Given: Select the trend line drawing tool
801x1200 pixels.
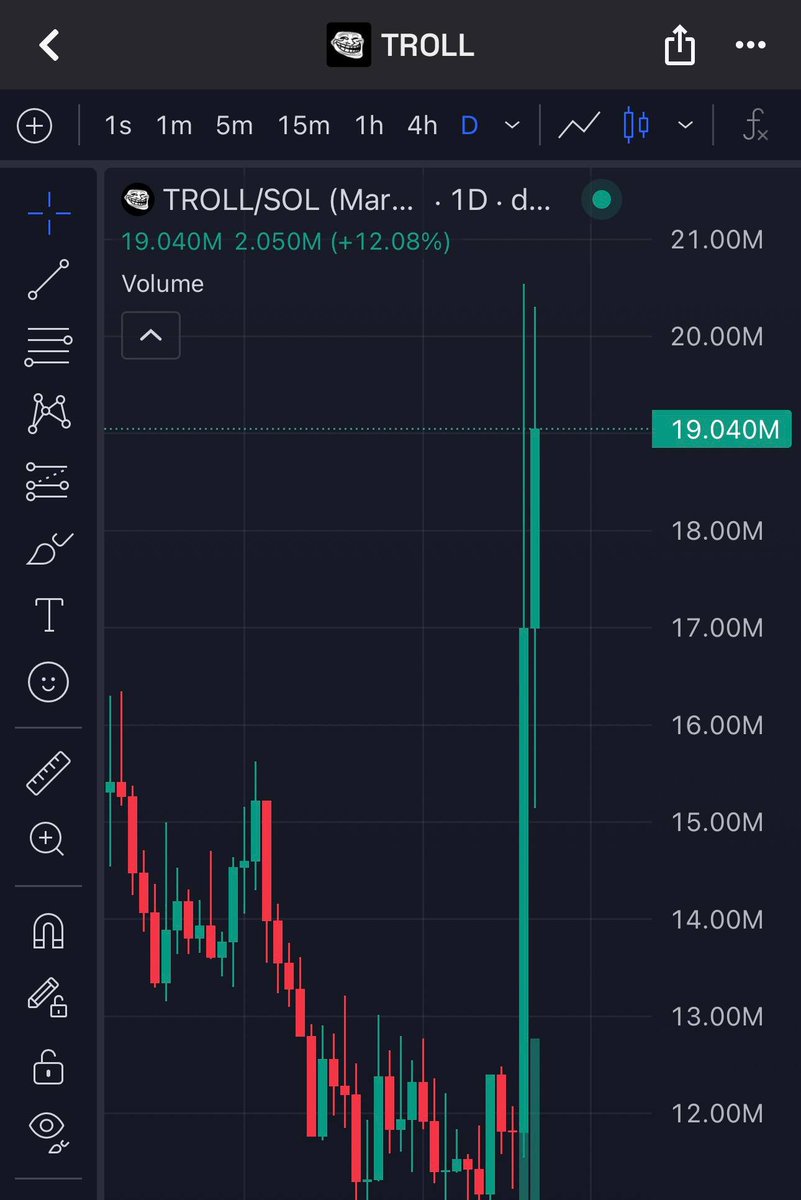Looking at the screenshot, I should [48, 280].
